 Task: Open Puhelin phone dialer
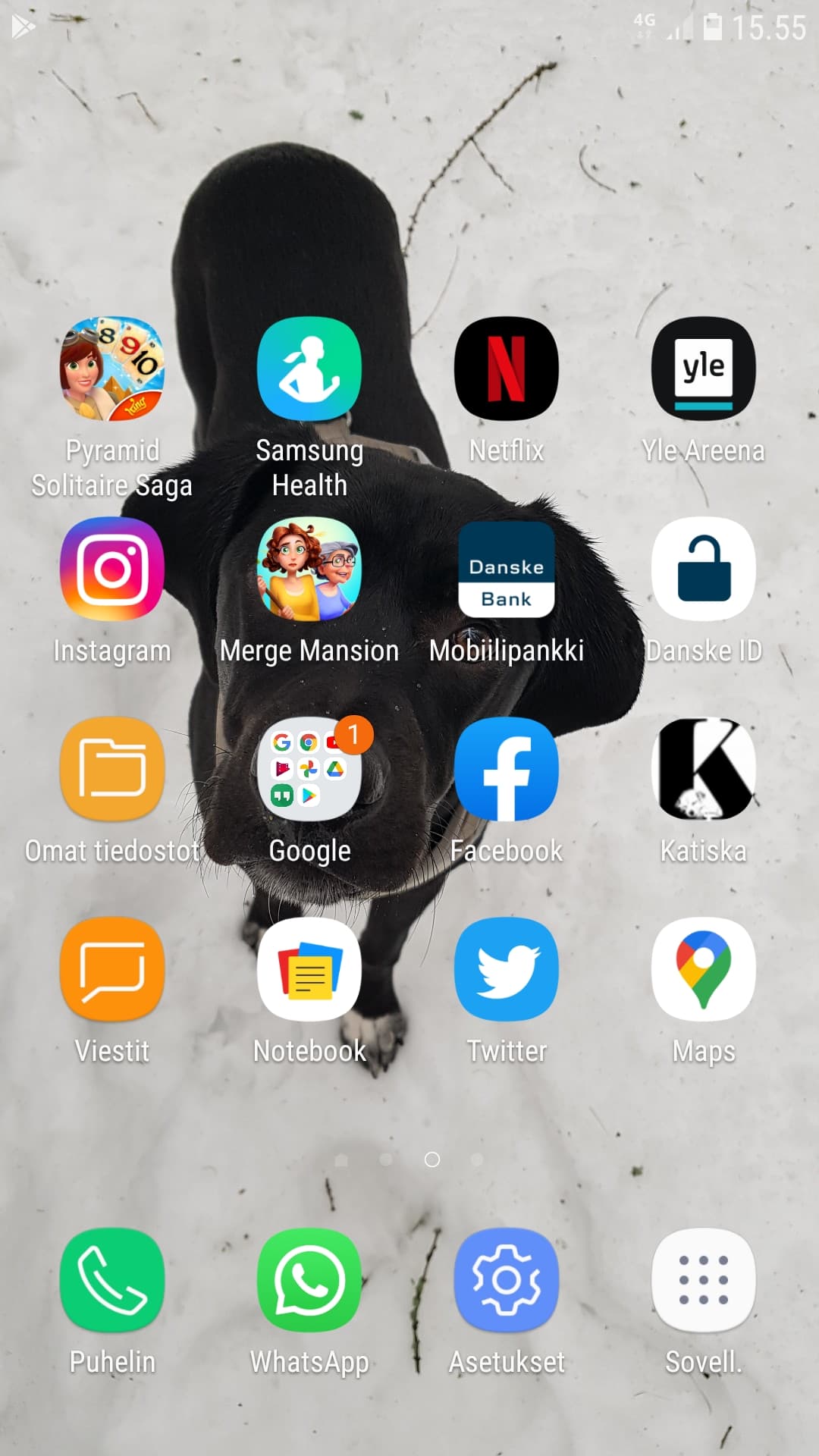[x=112, y=1281]
